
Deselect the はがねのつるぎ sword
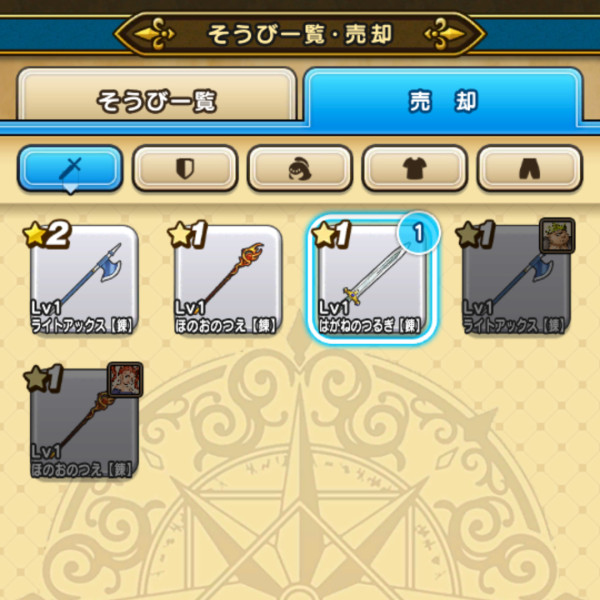(372, 280)
